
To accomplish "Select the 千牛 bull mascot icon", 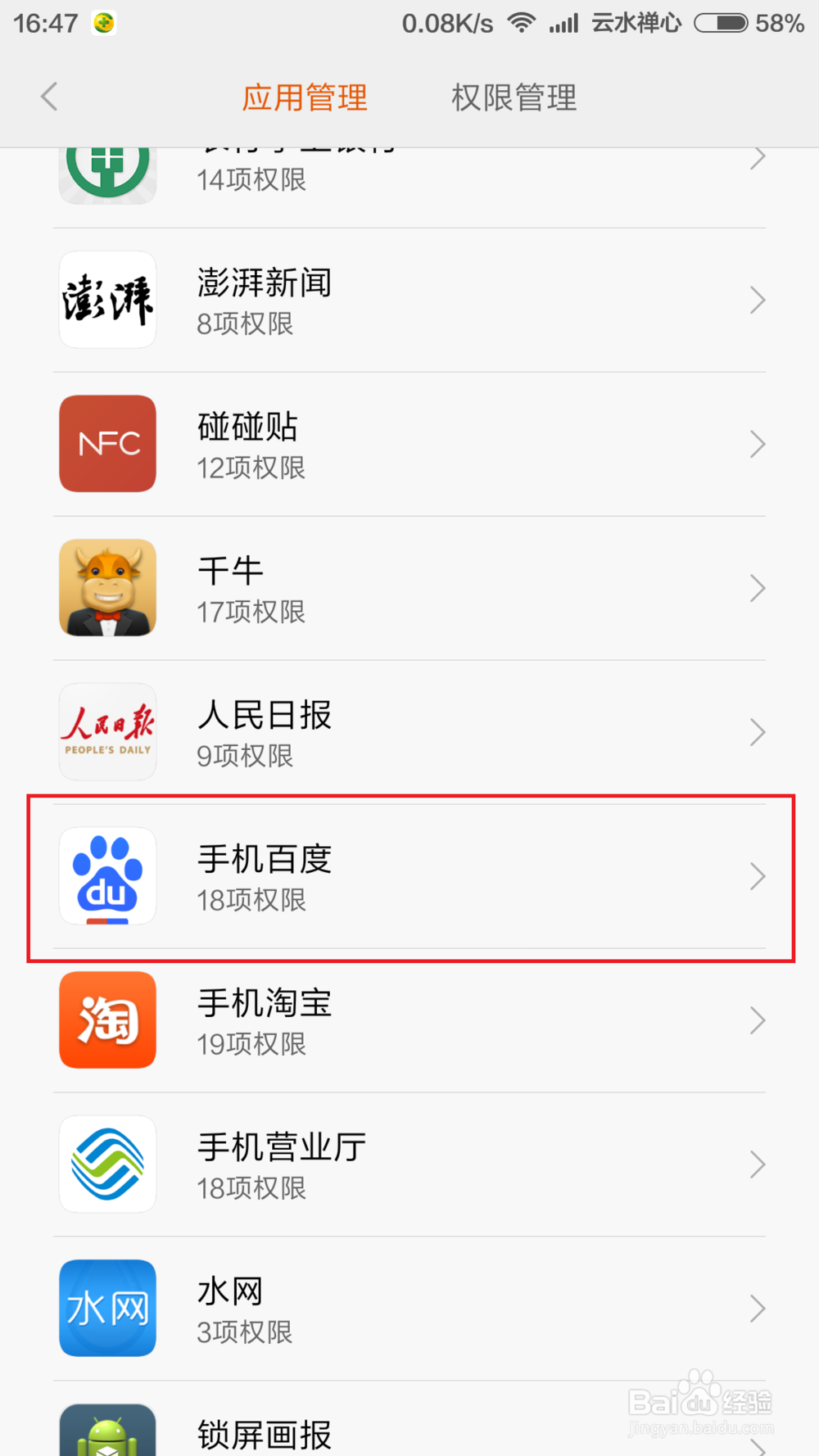I will [107, 588].
